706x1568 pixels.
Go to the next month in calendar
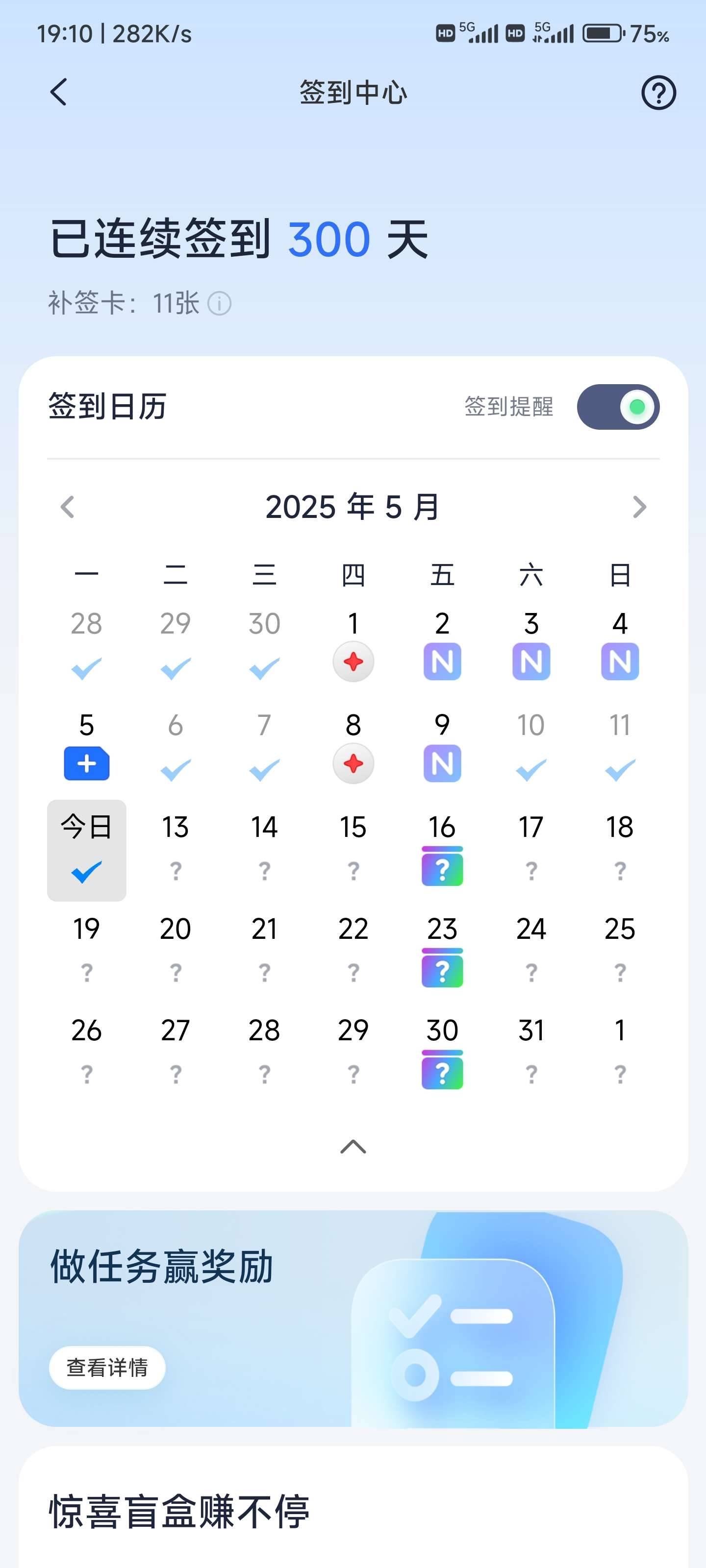point(639,507)
